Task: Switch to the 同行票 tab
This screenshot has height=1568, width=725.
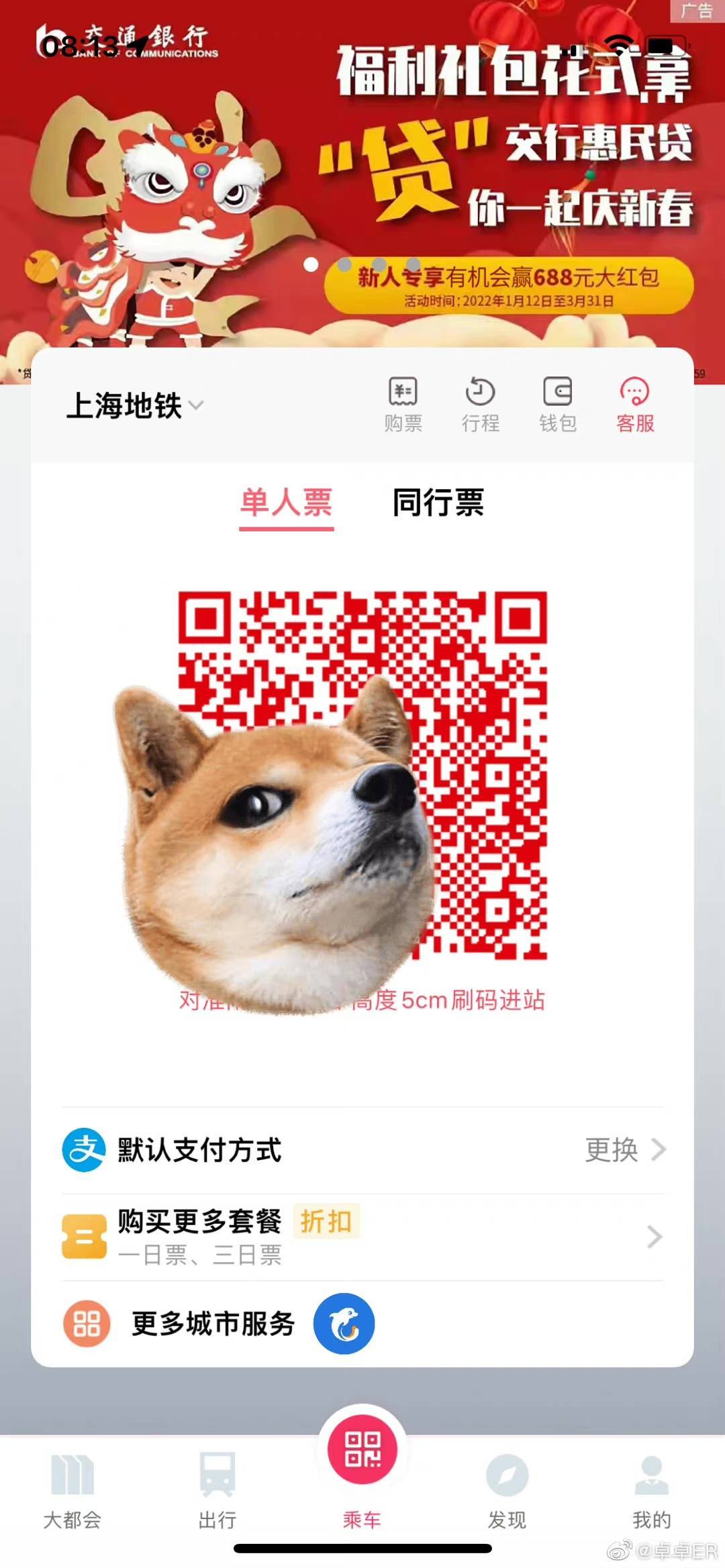Action: pos(438,503)
